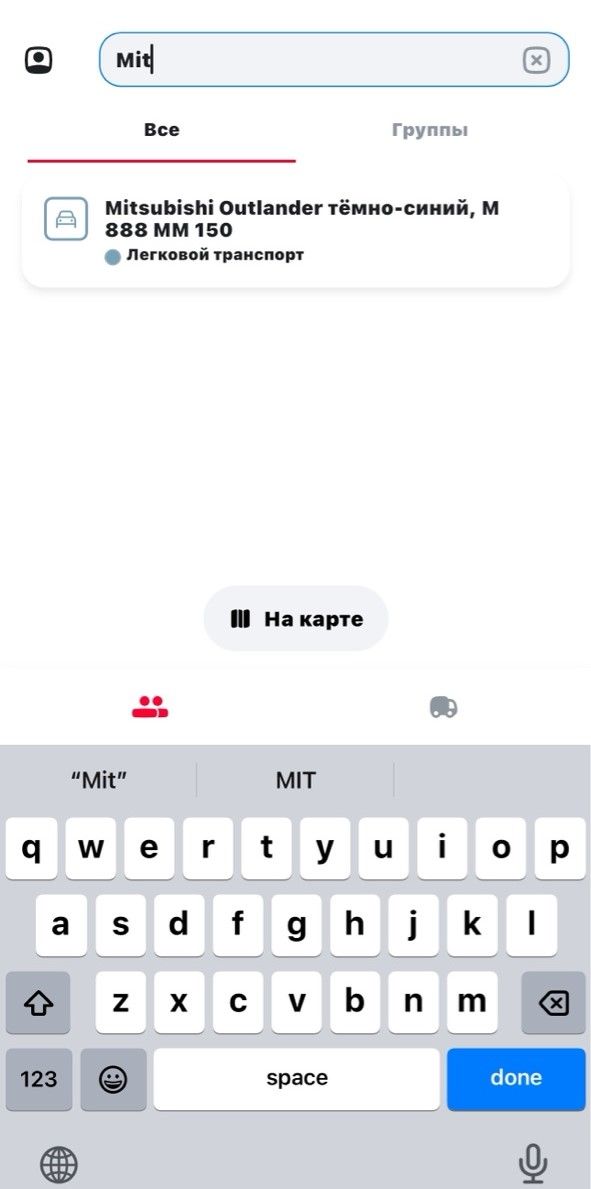Viewport: 591px width, 1189px height.
Task: Choose the MIT keyboard suggestion
Action: [x=295, y=780]
